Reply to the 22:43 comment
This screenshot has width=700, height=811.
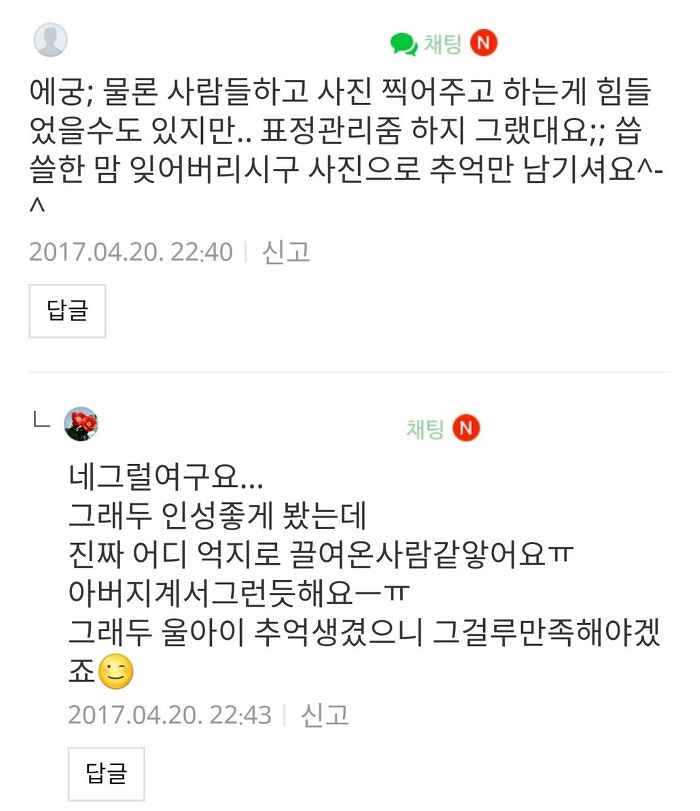(106, 773)
